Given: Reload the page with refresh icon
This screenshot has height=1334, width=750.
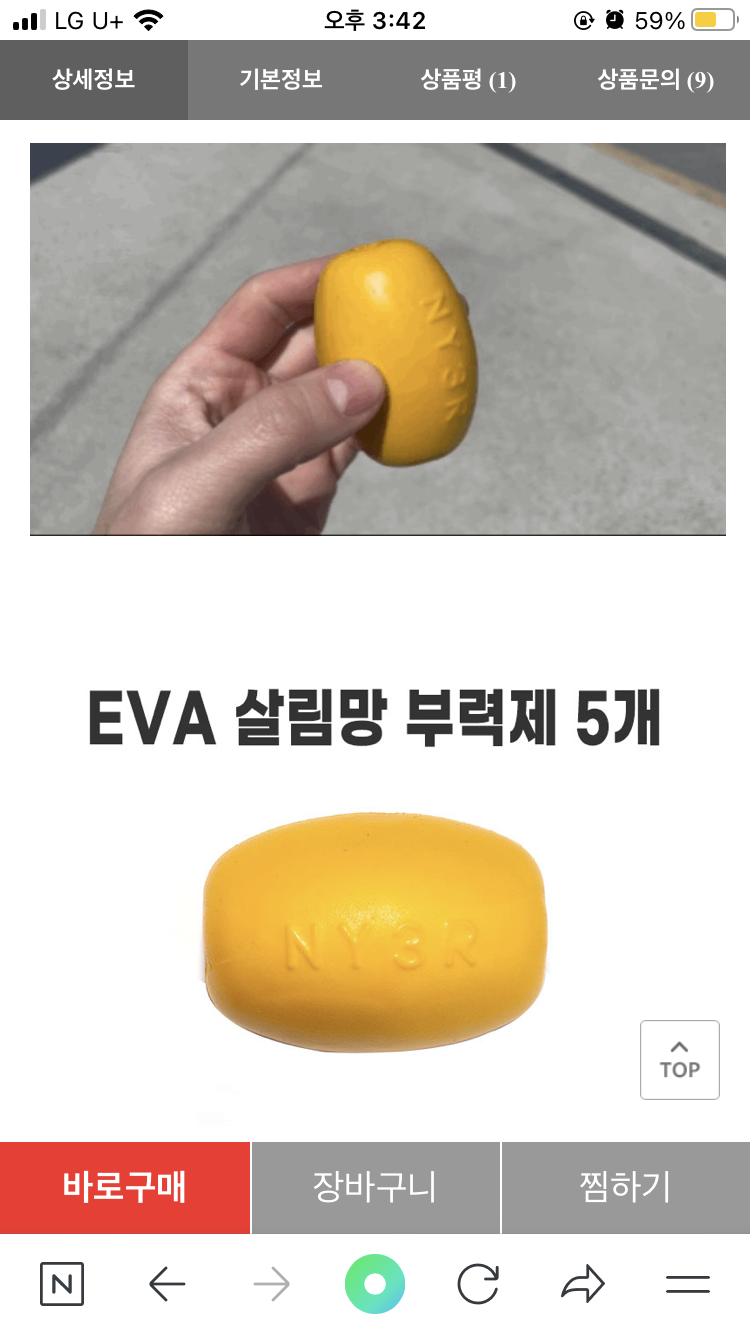Looking at the screenshot, I should (478, 1284).
